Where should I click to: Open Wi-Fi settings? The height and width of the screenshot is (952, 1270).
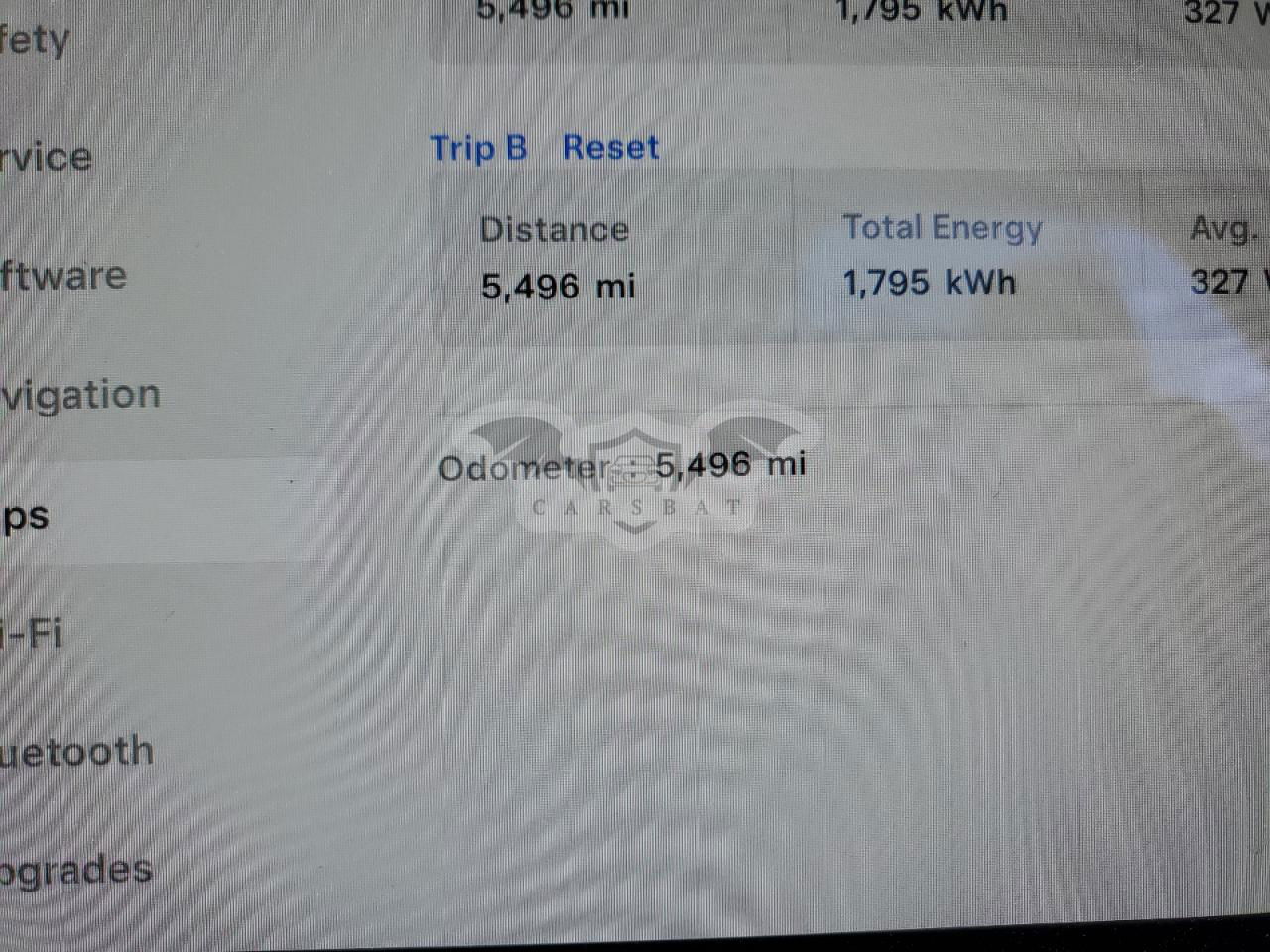point(34,633)
